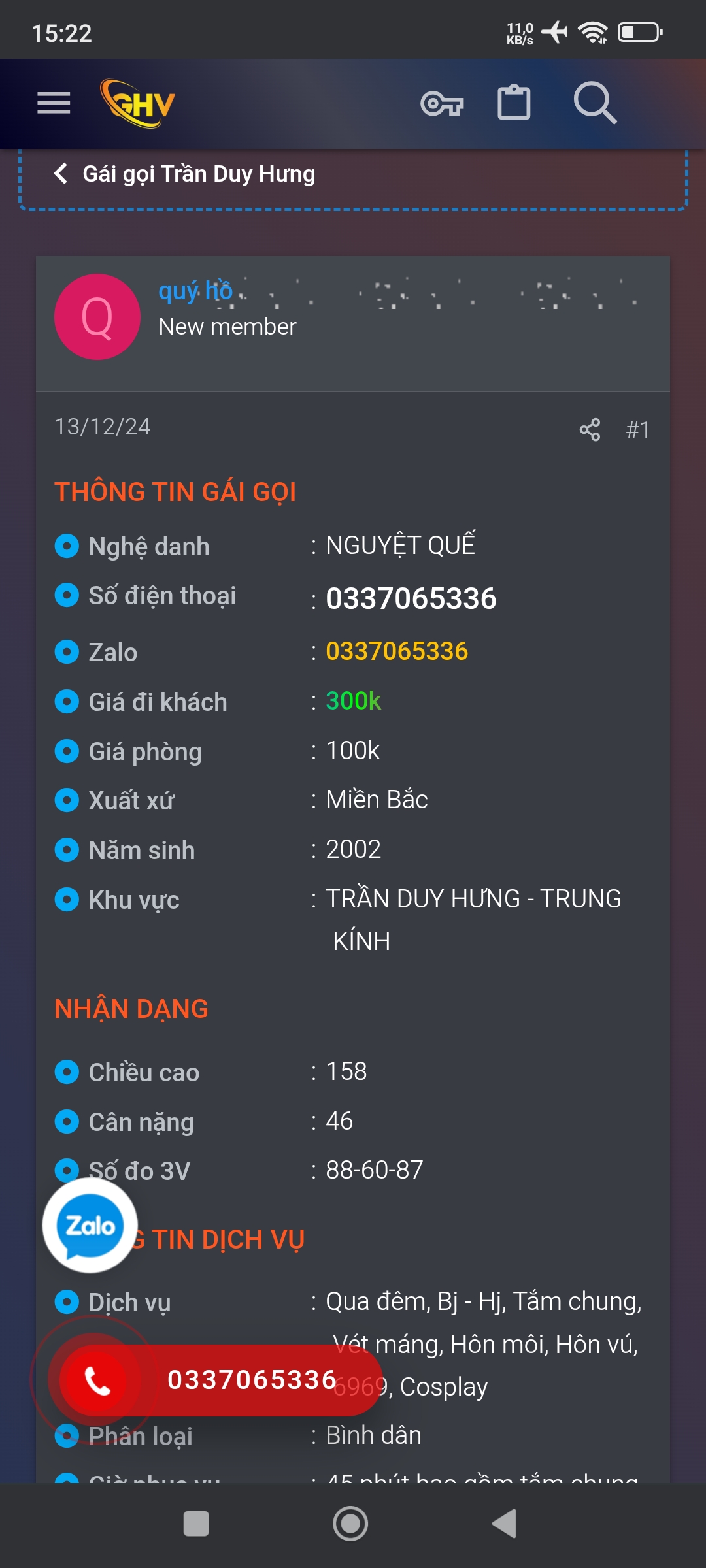
Task: Tap the bullet next to Nghệ danh
Action: 67,546
